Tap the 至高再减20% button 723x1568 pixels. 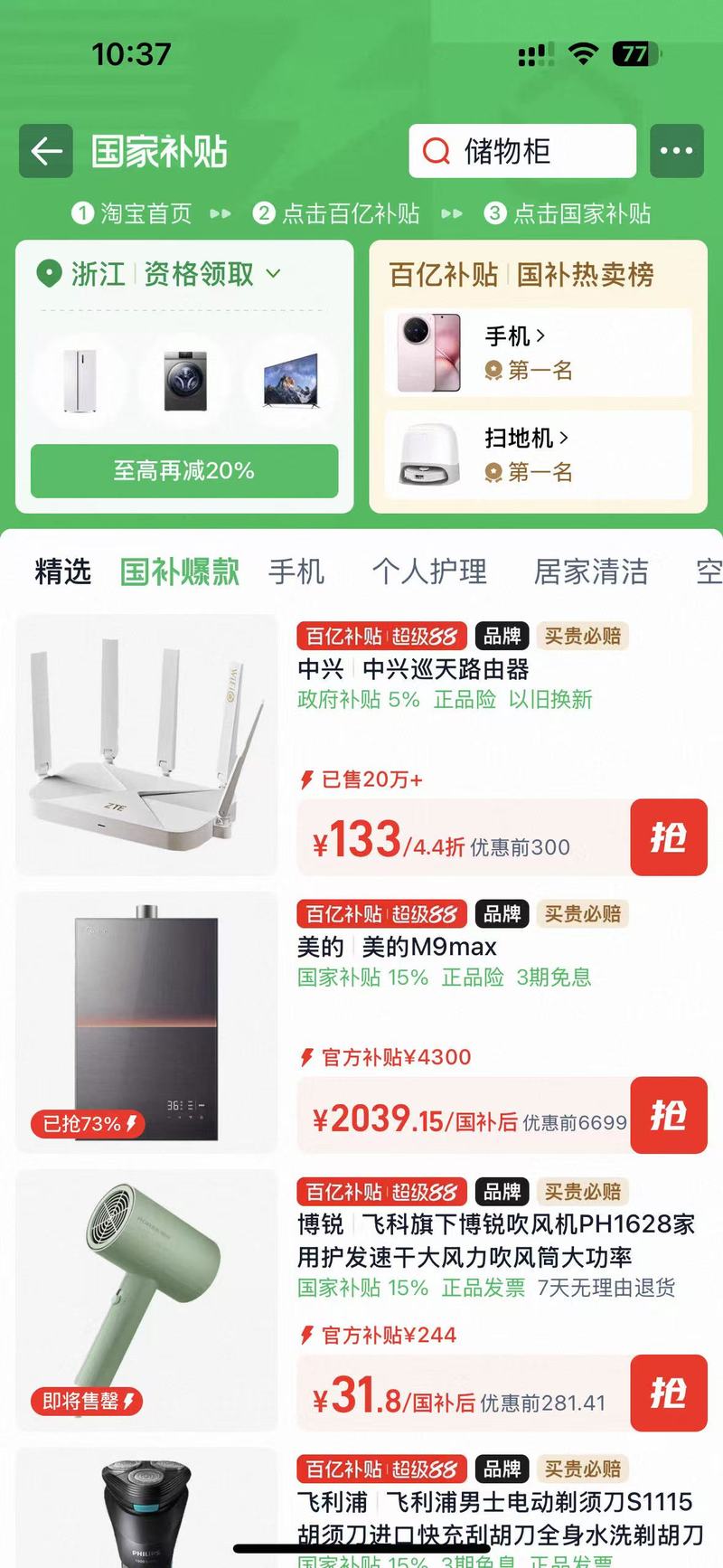pos(184,471)
